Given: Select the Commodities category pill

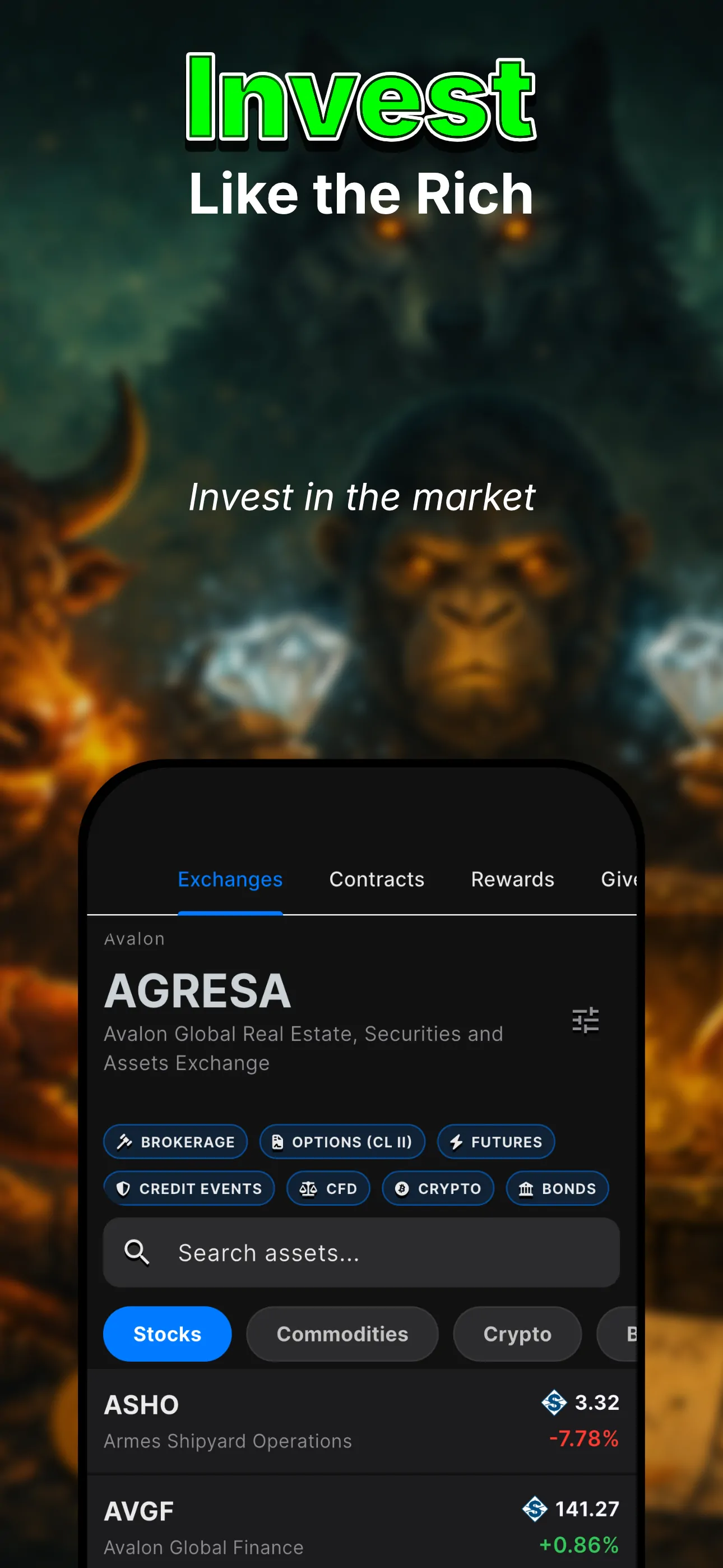Looking at the screenshot, I should pyautogui.click(x=342, y=1334).
